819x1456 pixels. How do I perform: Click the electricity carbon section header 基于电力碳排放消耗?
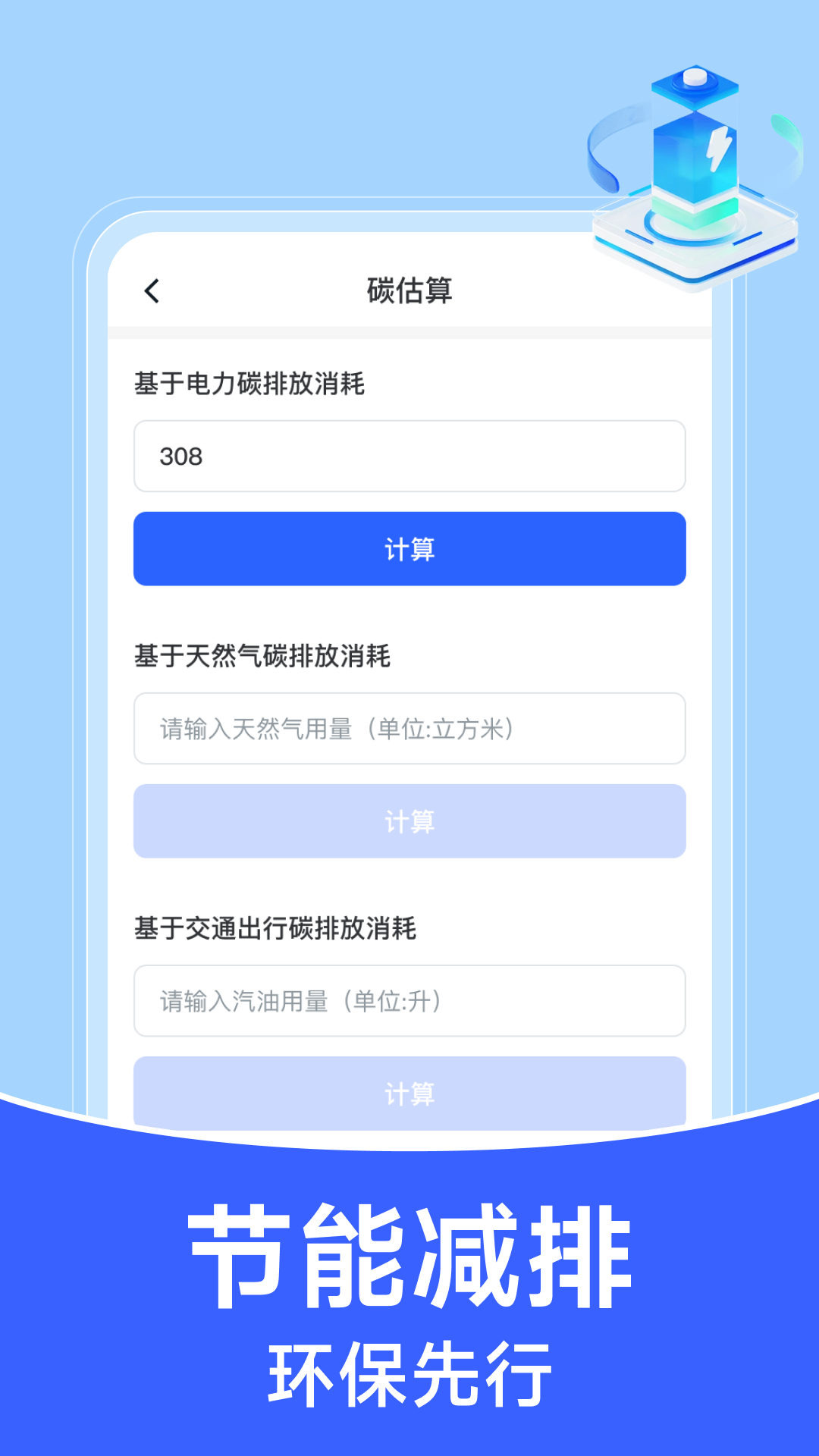point(250,385)
